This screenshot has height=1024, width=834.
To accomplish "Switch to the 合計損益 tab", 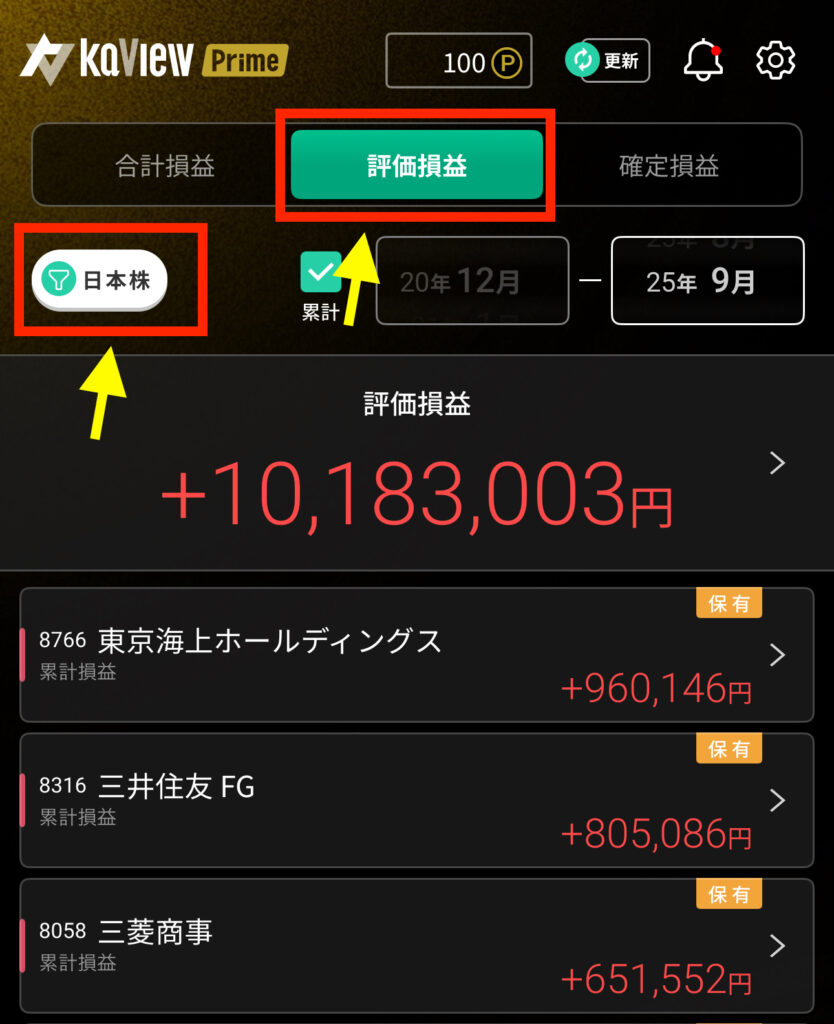I will 165,165.
